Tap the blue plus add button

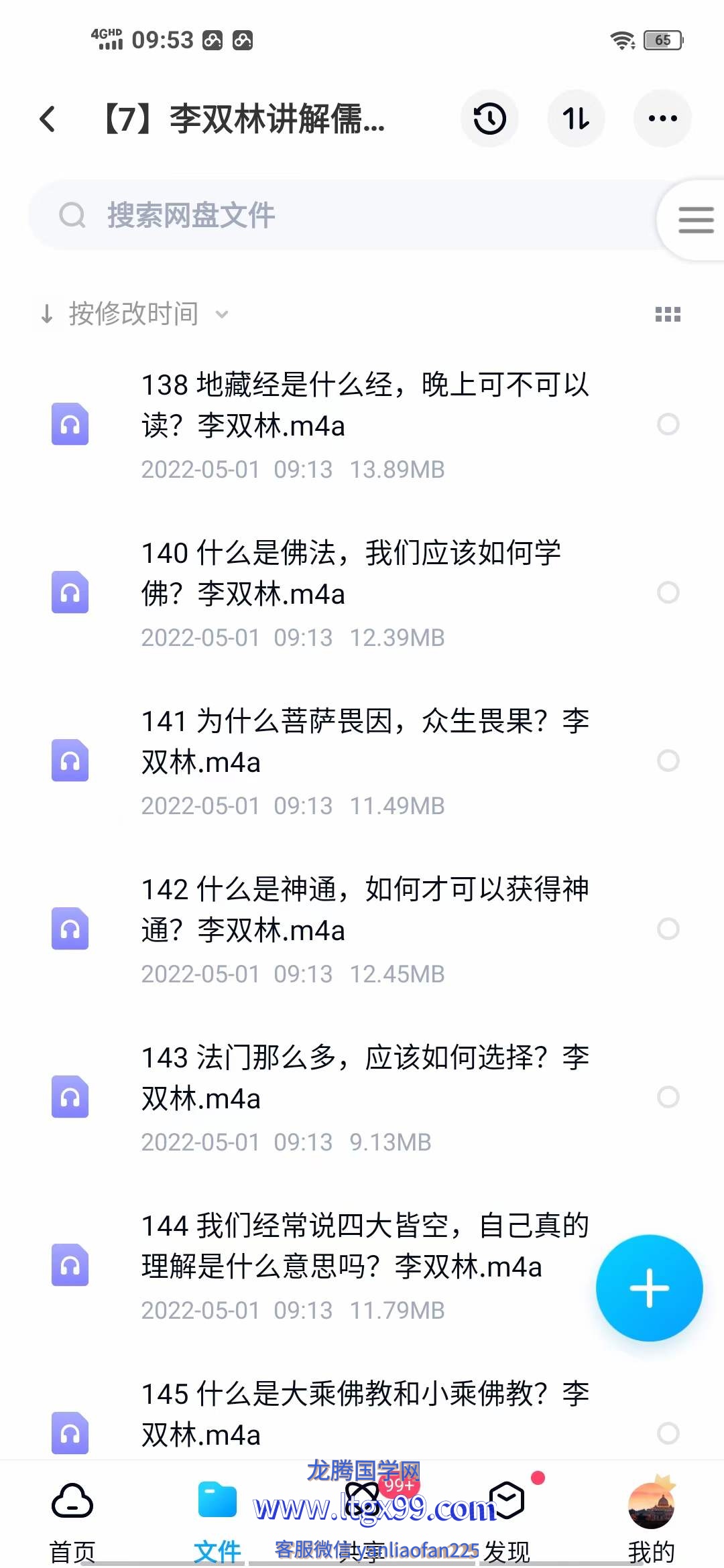point(649,1288)
